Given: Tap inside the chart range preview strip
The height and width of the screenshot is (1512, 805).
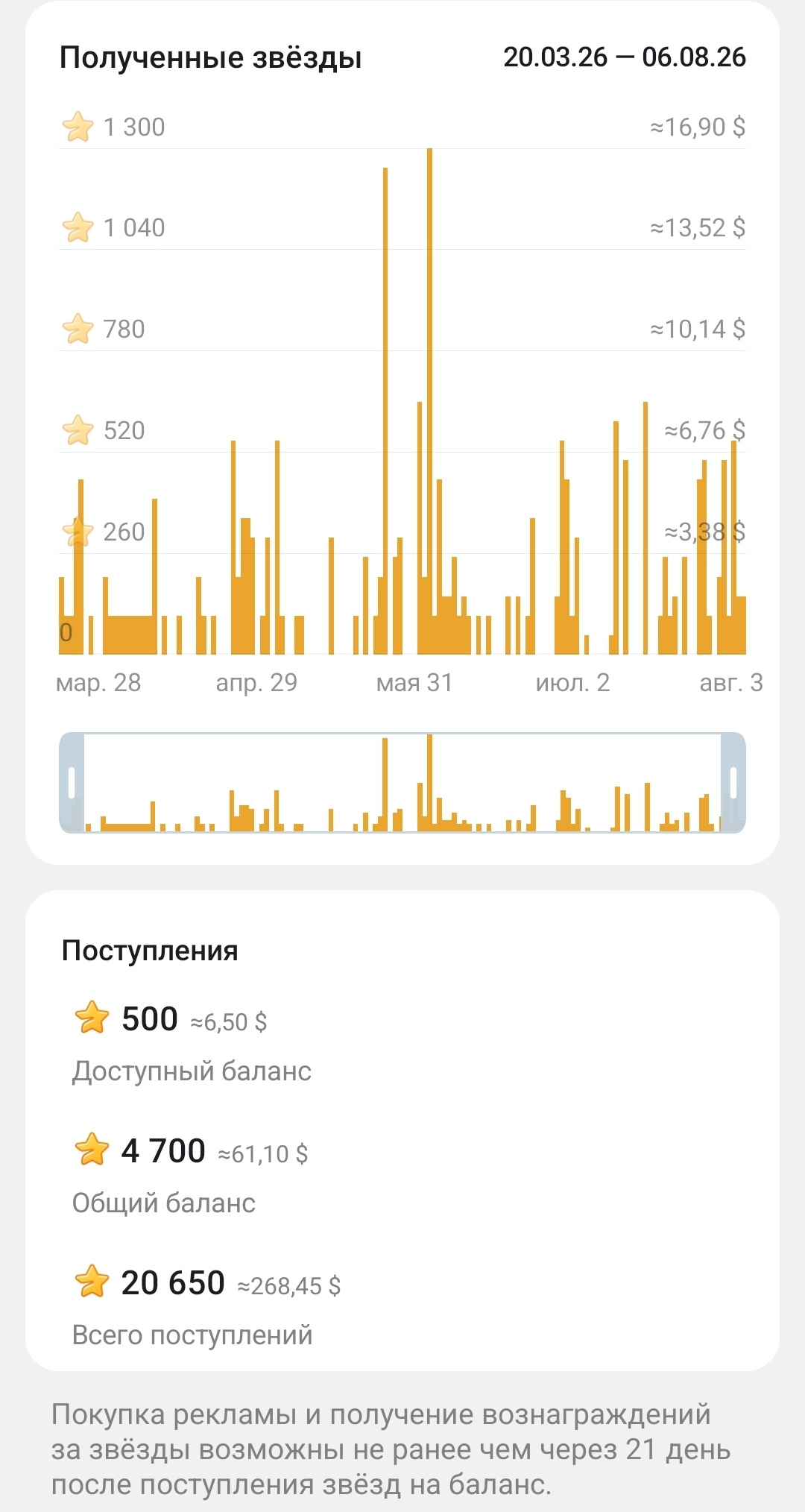Looking at the screenshot, I should click(x=402, y=783).
